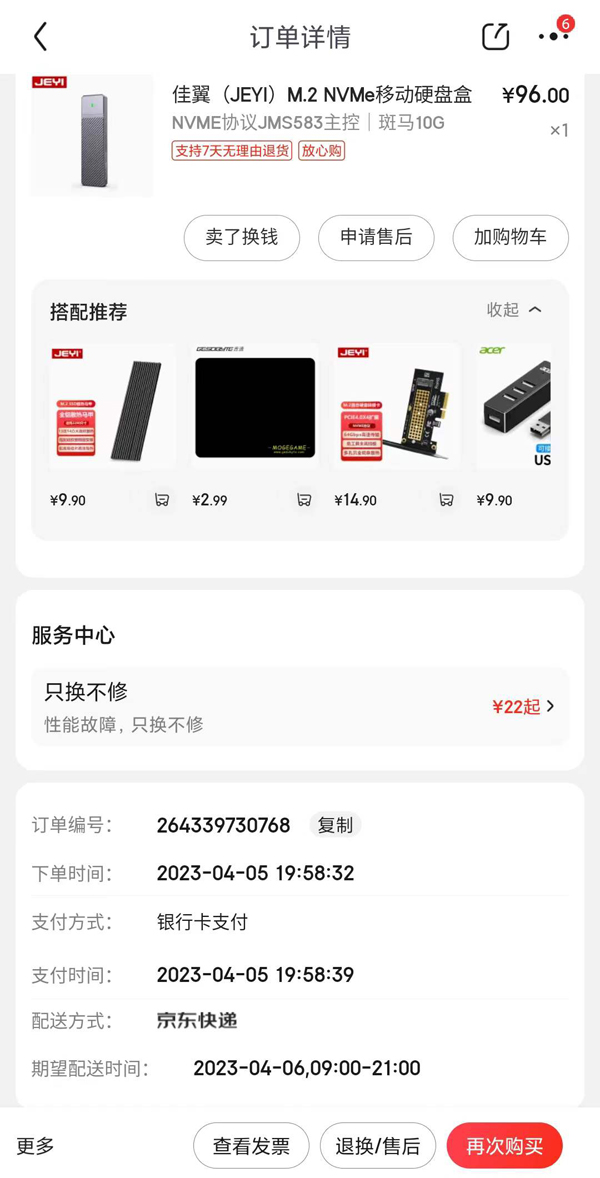The height and width of the screenshot is (1178, 600).
Task: Add the ¥14.90 adapter card to cart
Action: [x=446, y=499]
